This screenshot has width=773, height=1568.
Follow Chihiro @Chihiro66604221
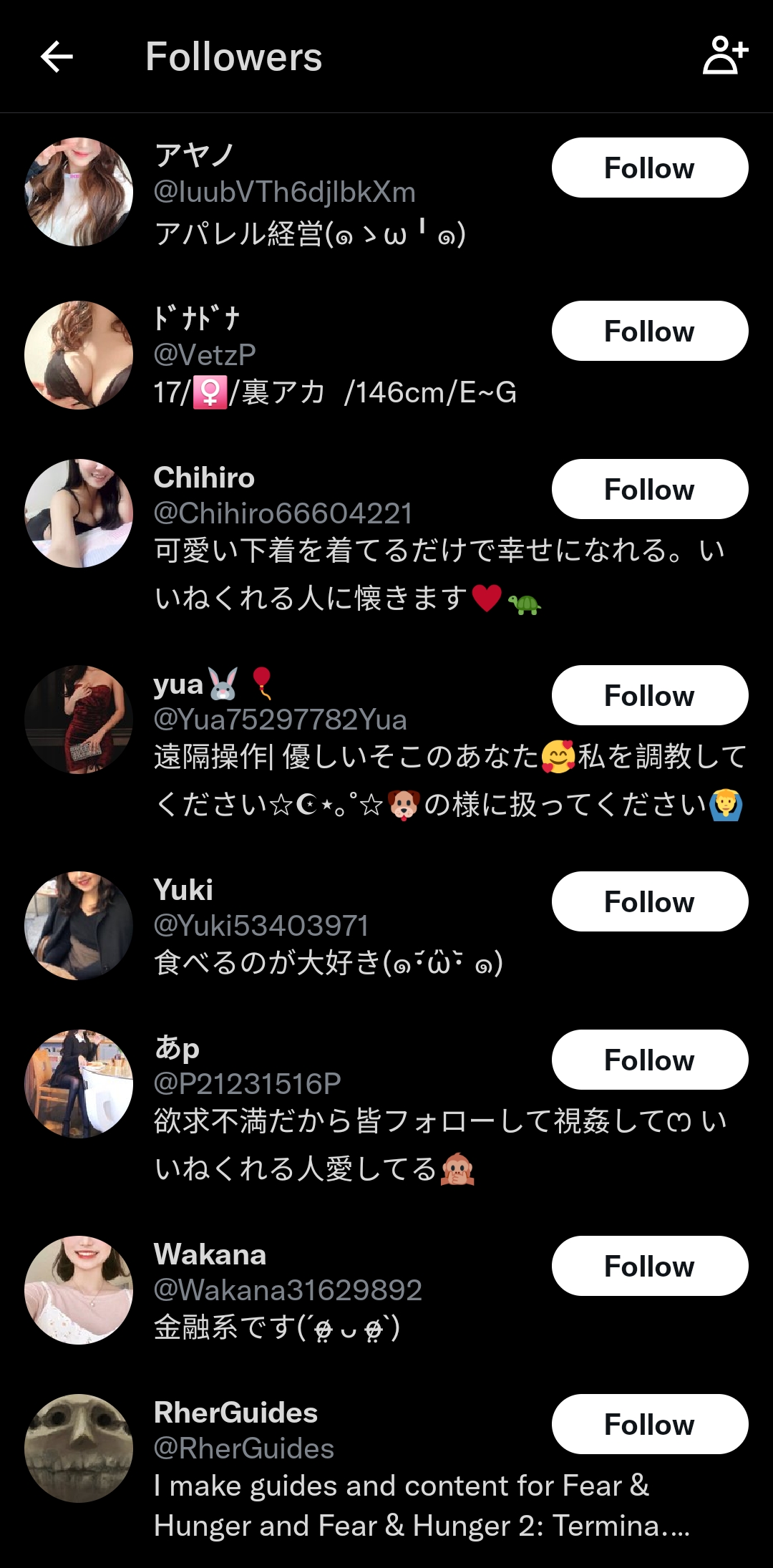click(650, 489)
